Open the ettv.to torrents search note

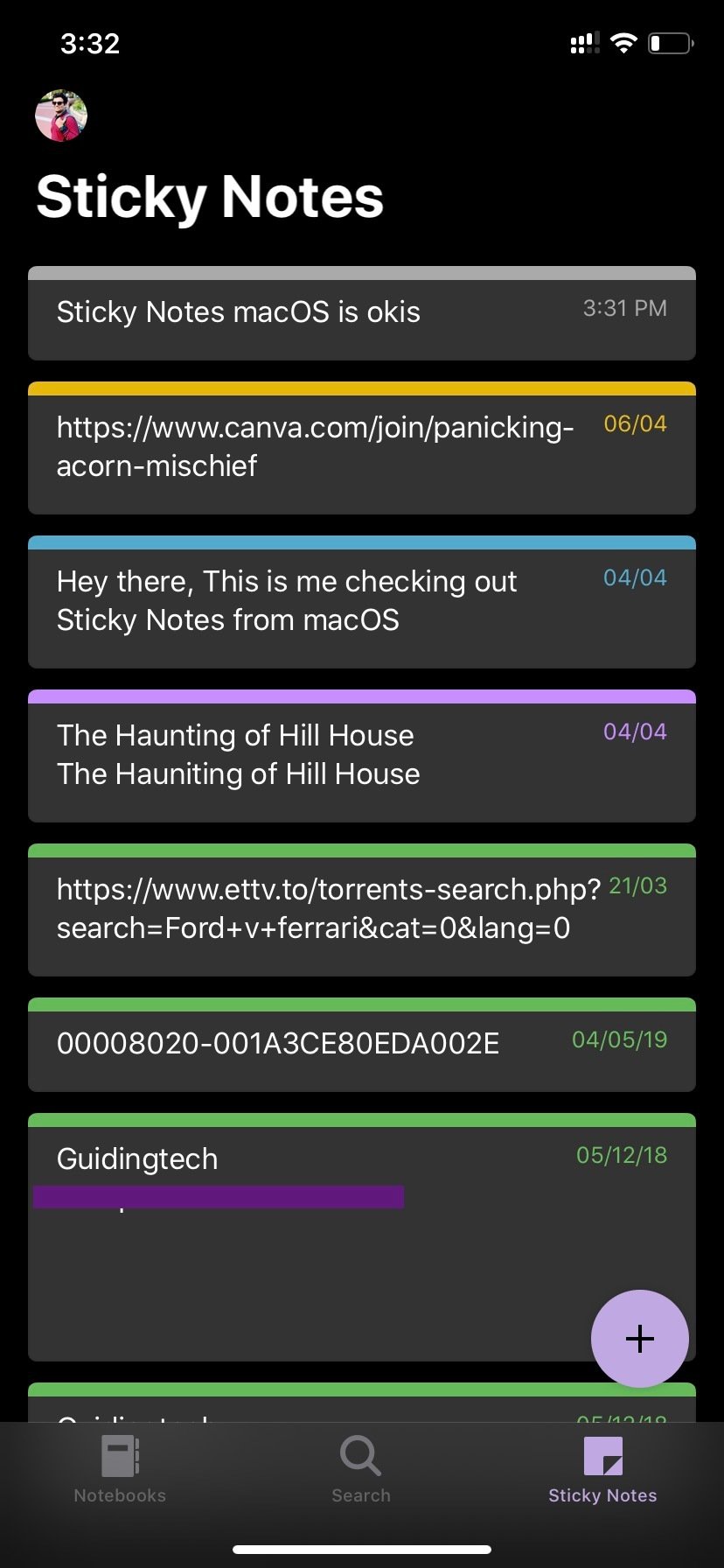coord(362,910)
